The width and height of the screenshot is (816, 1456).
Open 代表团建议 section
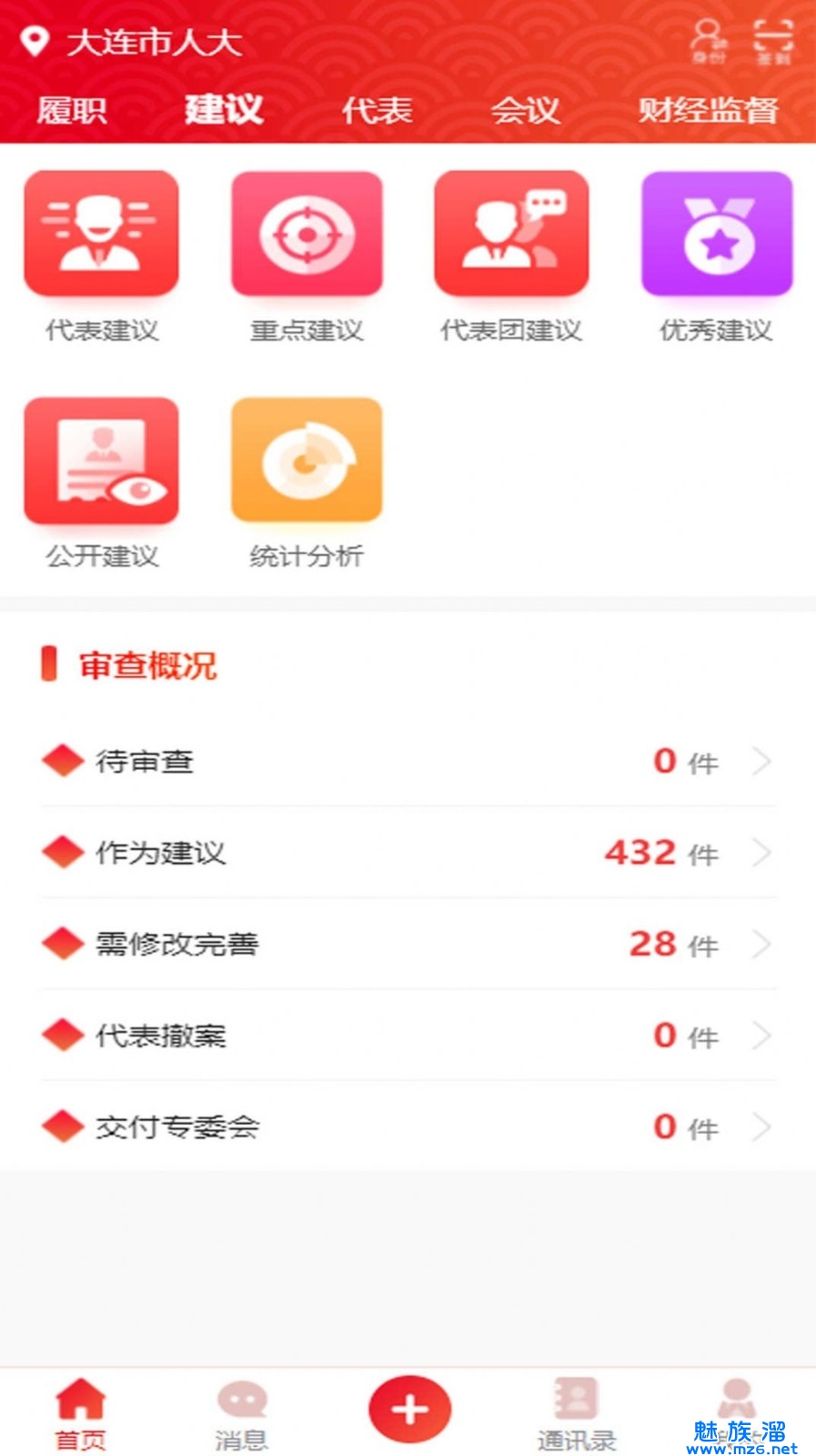pos(511,256)
